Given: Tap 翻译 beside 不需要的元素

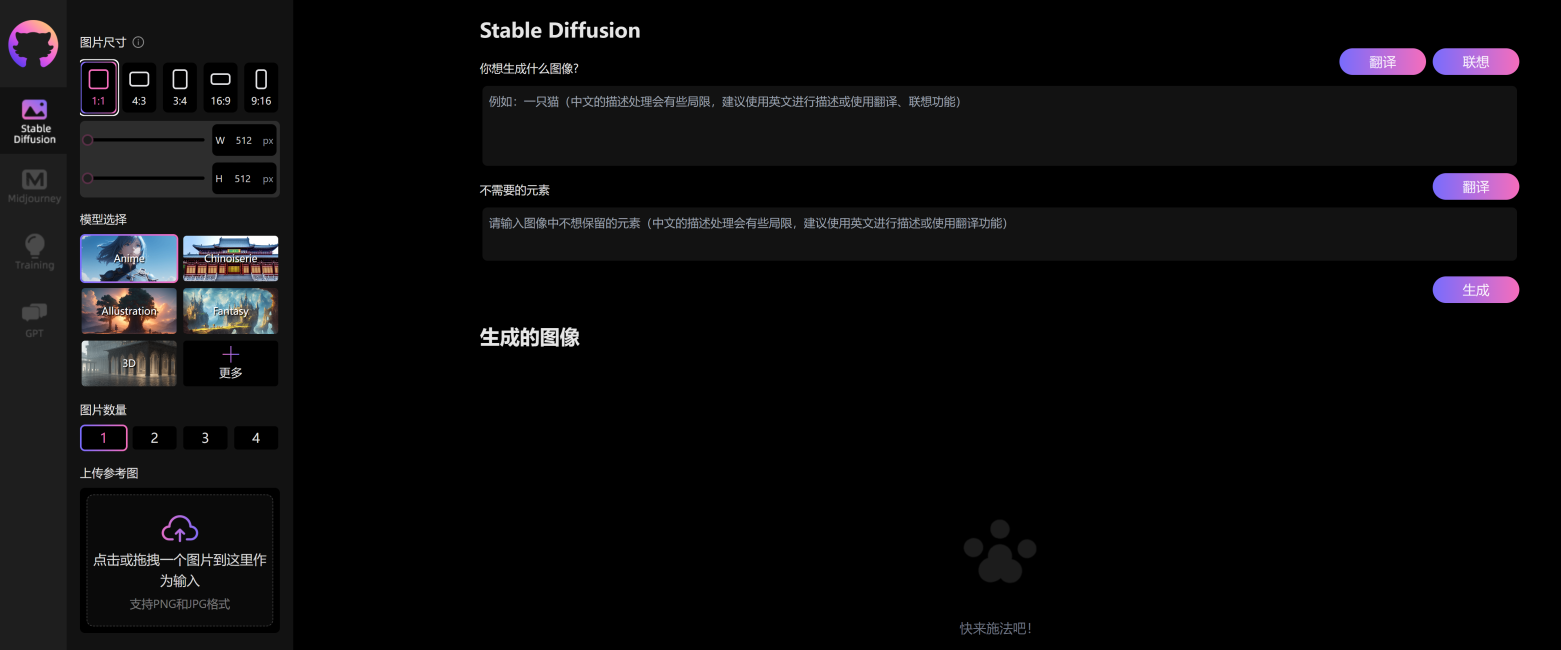Looking at the screenshot, I should coord(1475,187).
